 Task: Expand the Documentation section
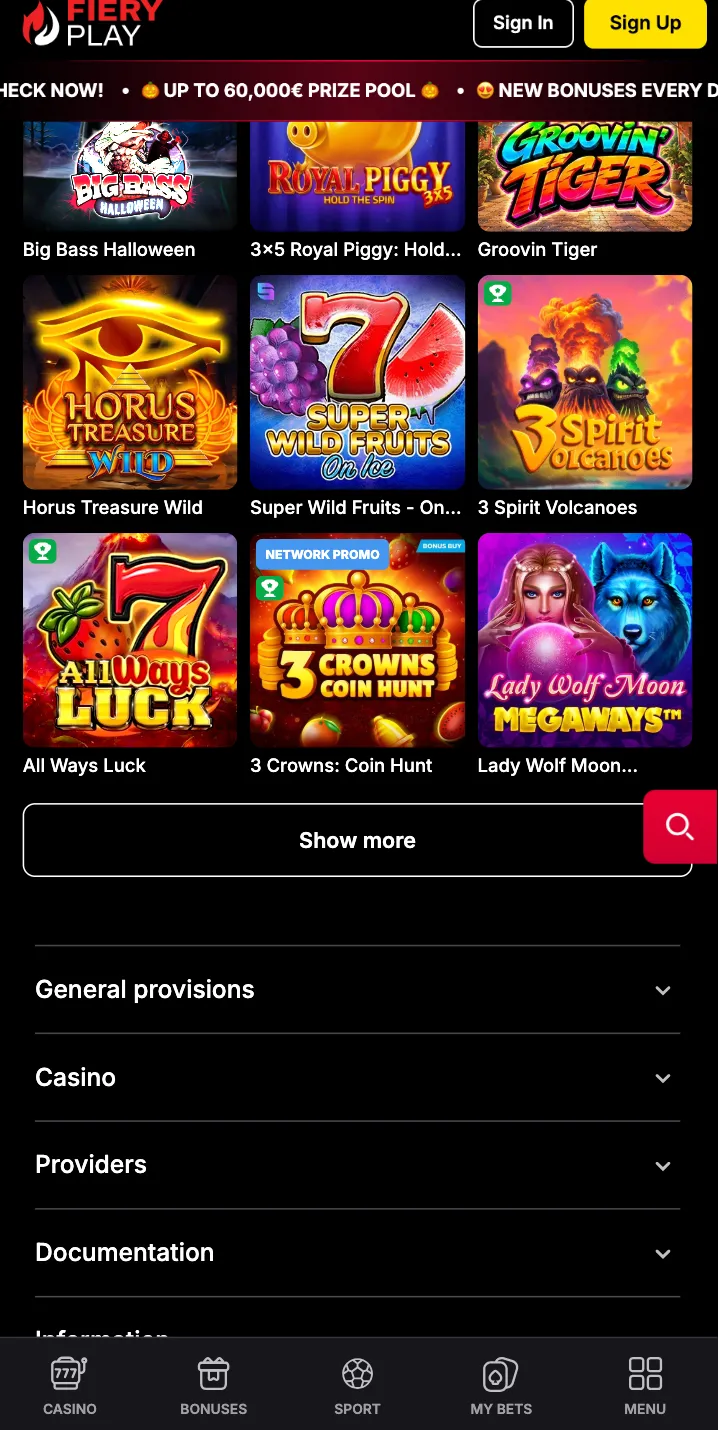click(x=357, y=1253)
